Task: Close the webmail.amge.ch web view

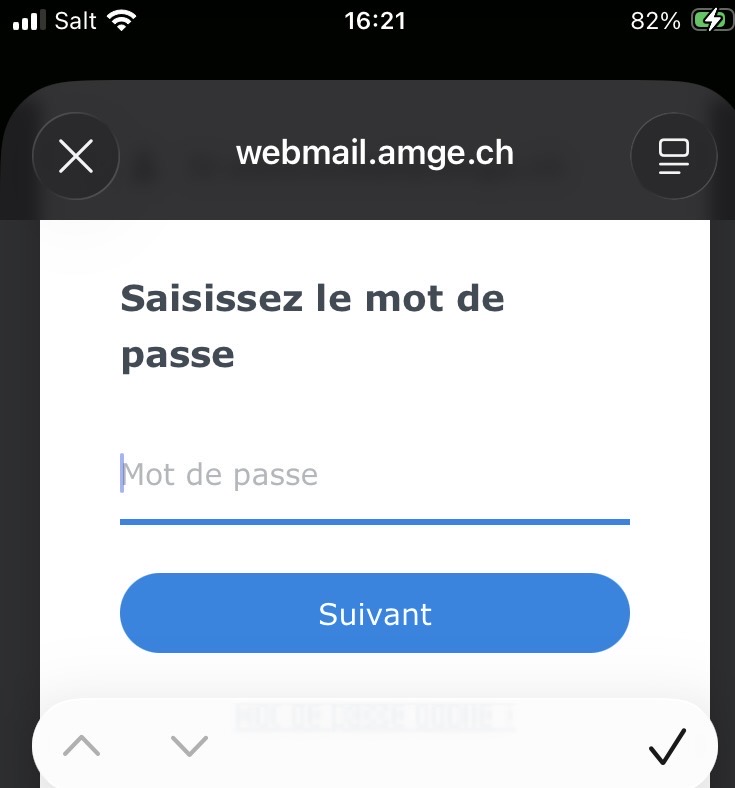Action: point(76,156)
